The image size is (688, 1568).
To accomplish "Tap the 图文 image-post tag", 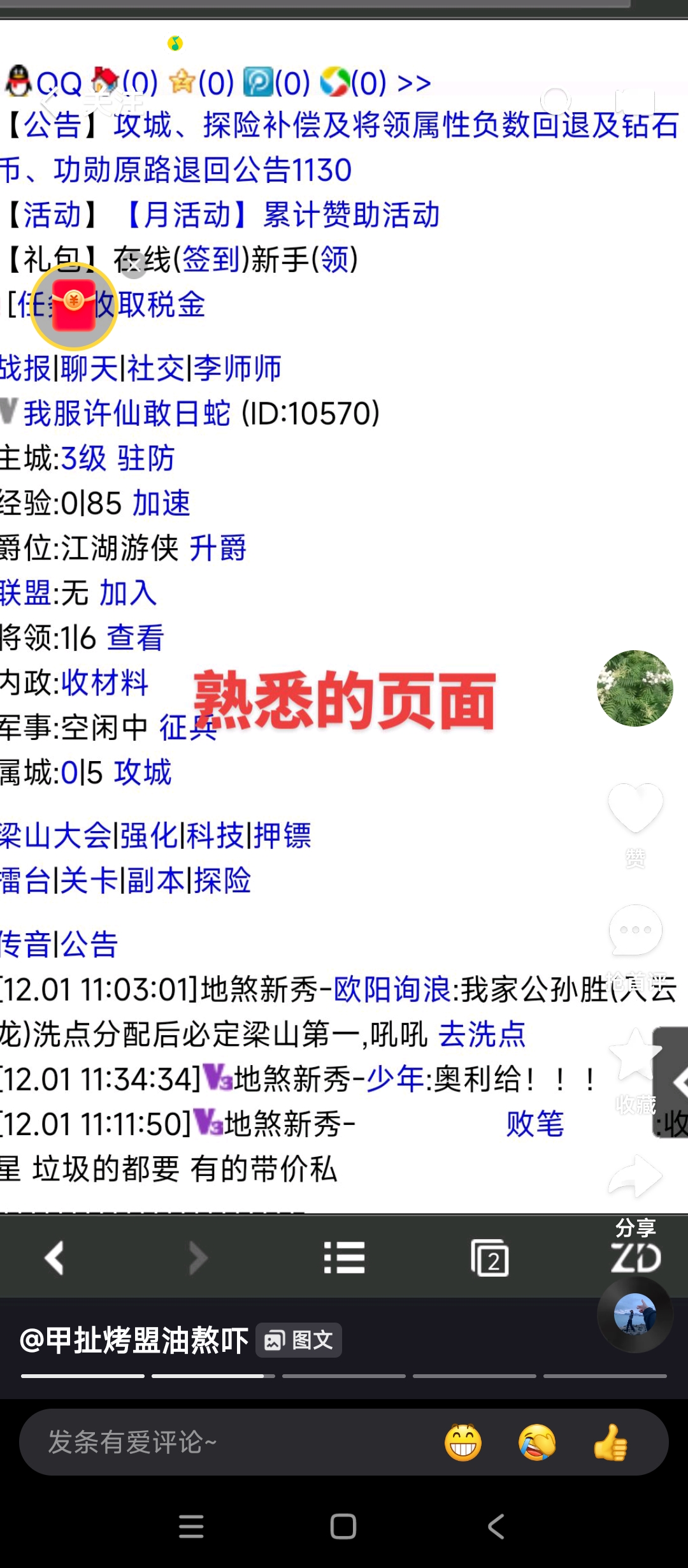I will pyautogui.click(x=299, y=1340).
